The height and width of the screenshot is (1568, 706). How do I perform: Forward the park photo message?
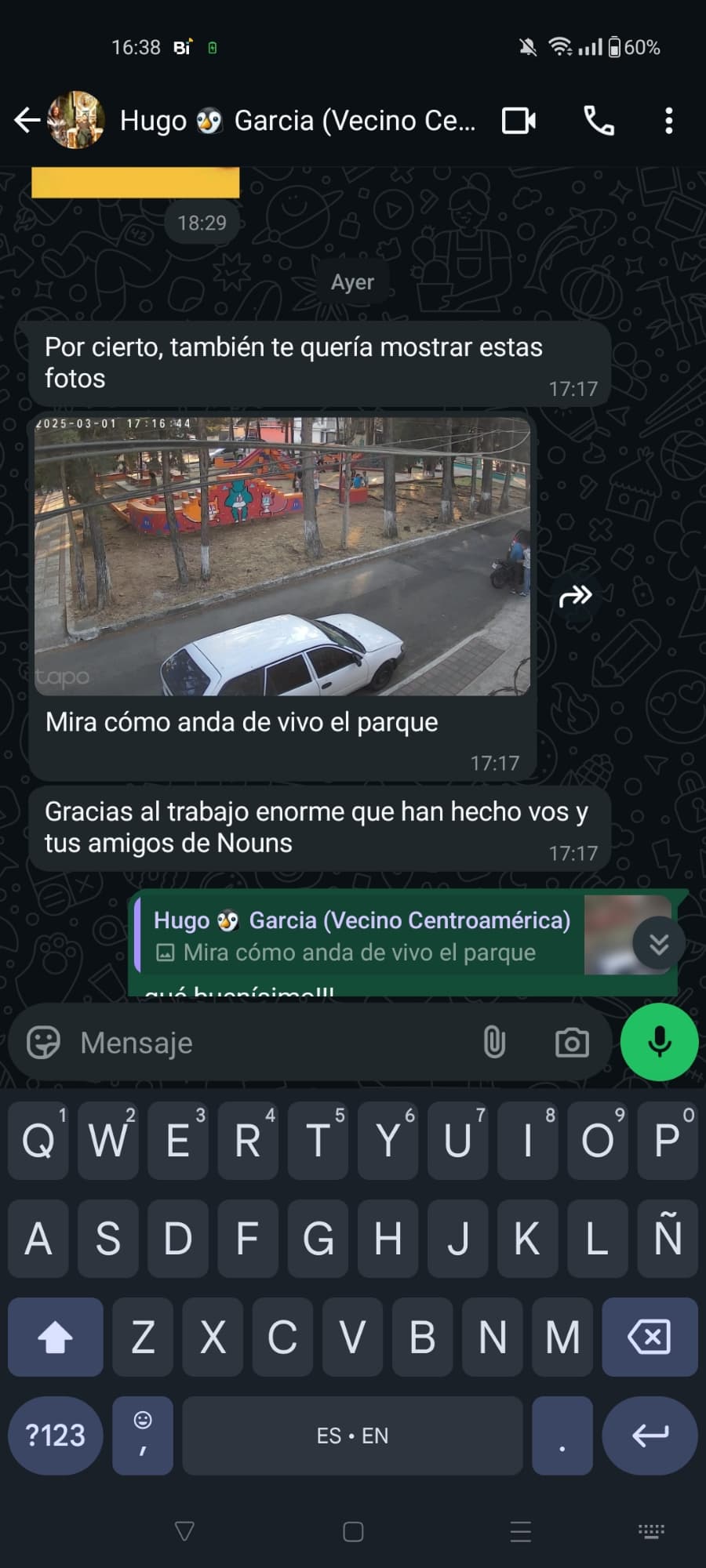tap(575, 597)
